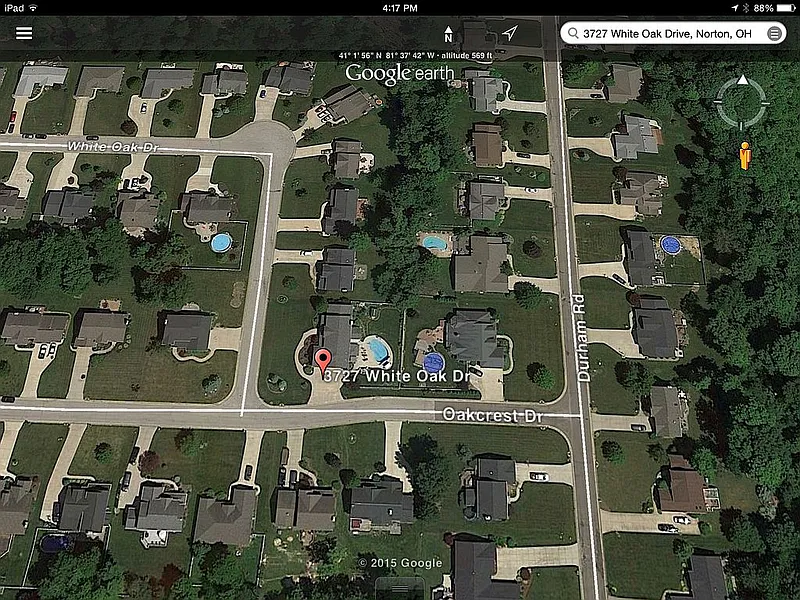Select the orange Street View pegman

click(744, 156)
